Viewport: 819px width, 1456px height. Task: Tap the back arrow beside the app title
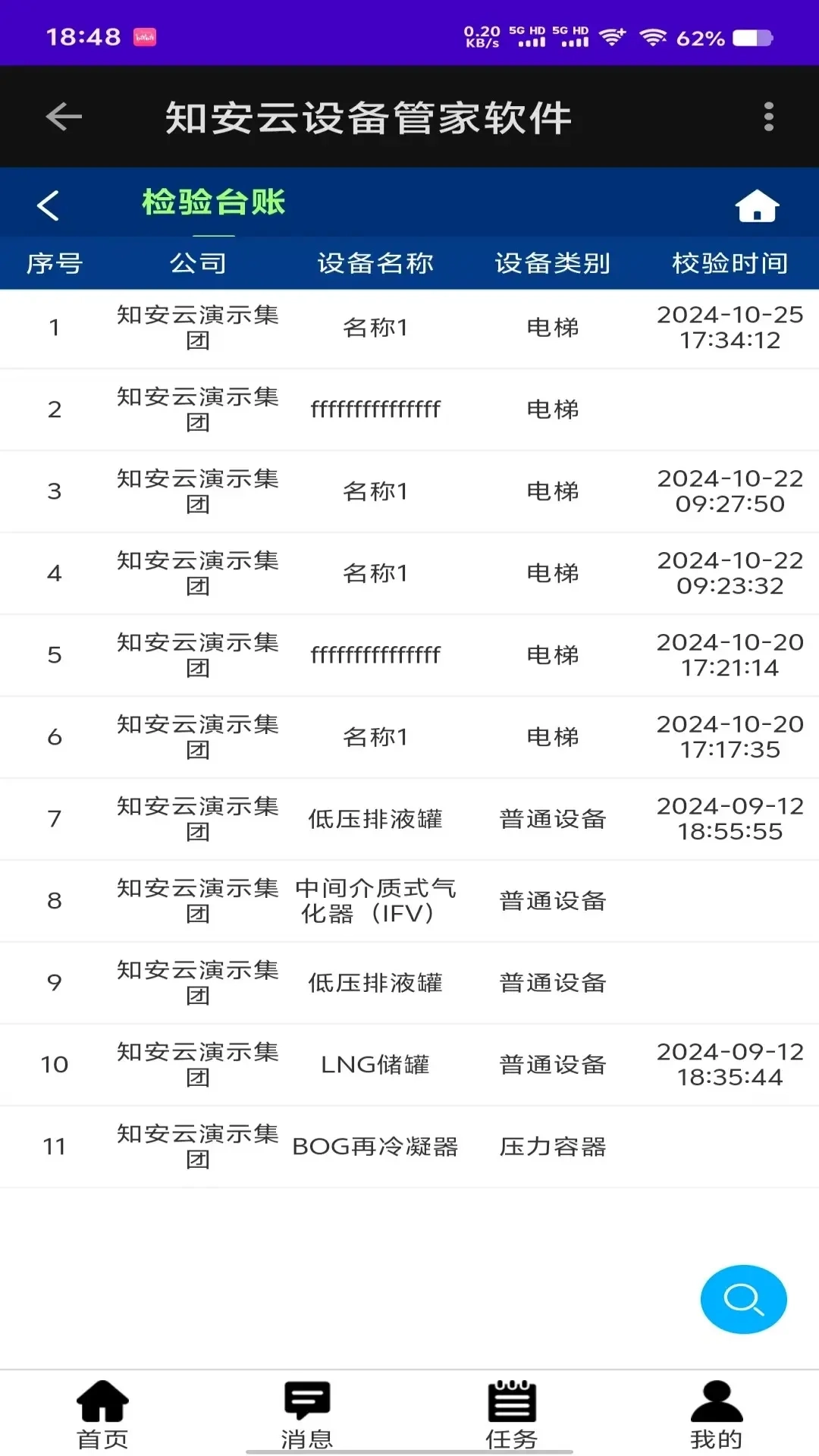point(64,117)
